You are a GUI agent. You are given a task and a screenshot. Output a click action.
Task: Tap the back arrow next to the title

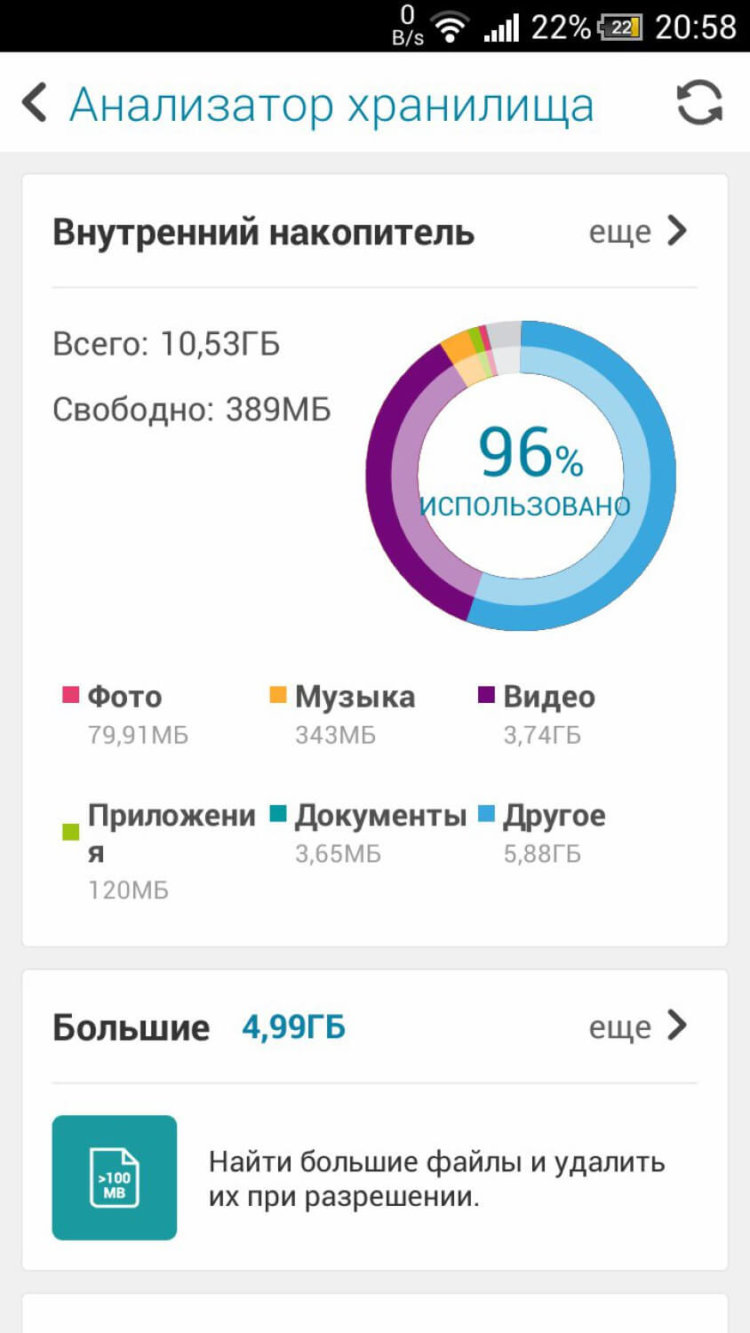coord(33,103)
